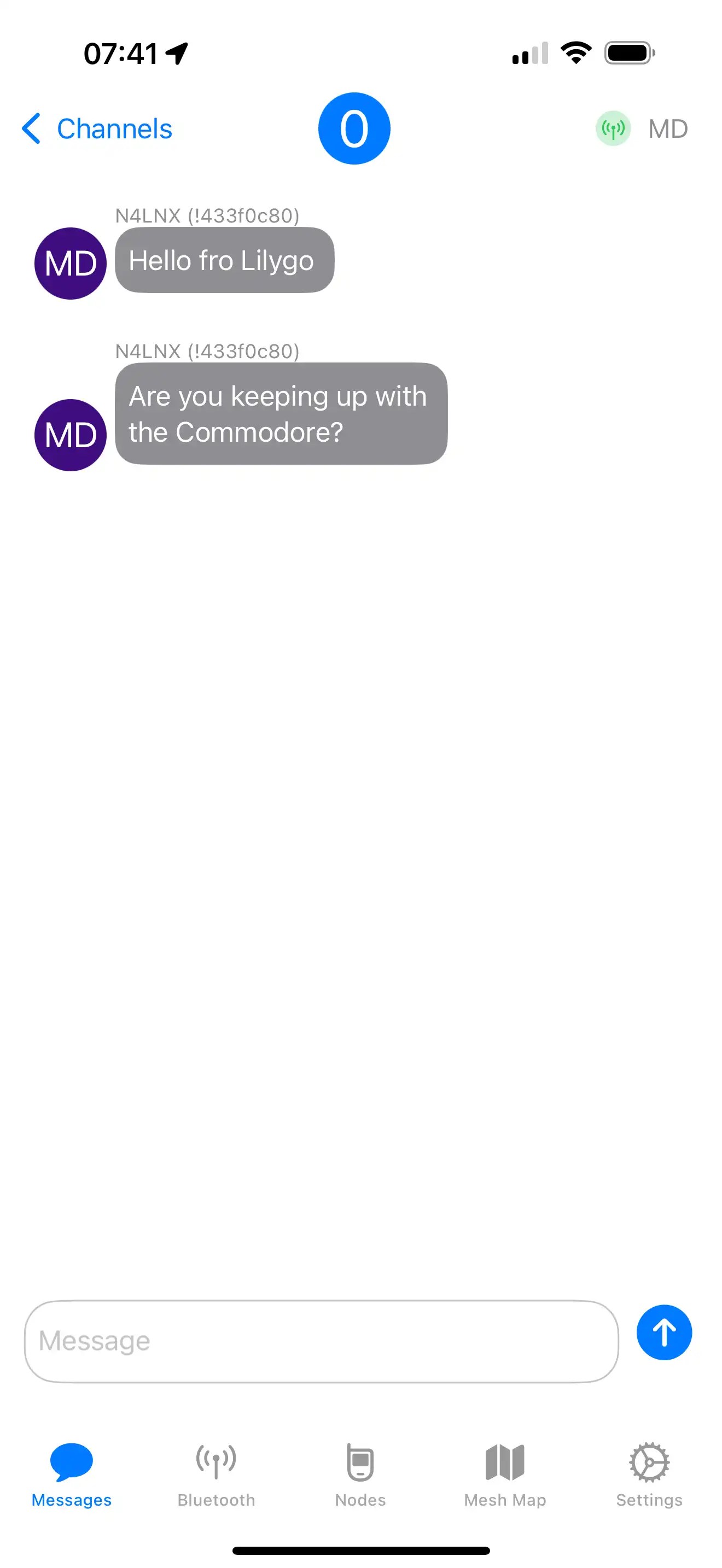Go back to Channels list
This screenshot has width=722, height=1568.
[97, 129]
